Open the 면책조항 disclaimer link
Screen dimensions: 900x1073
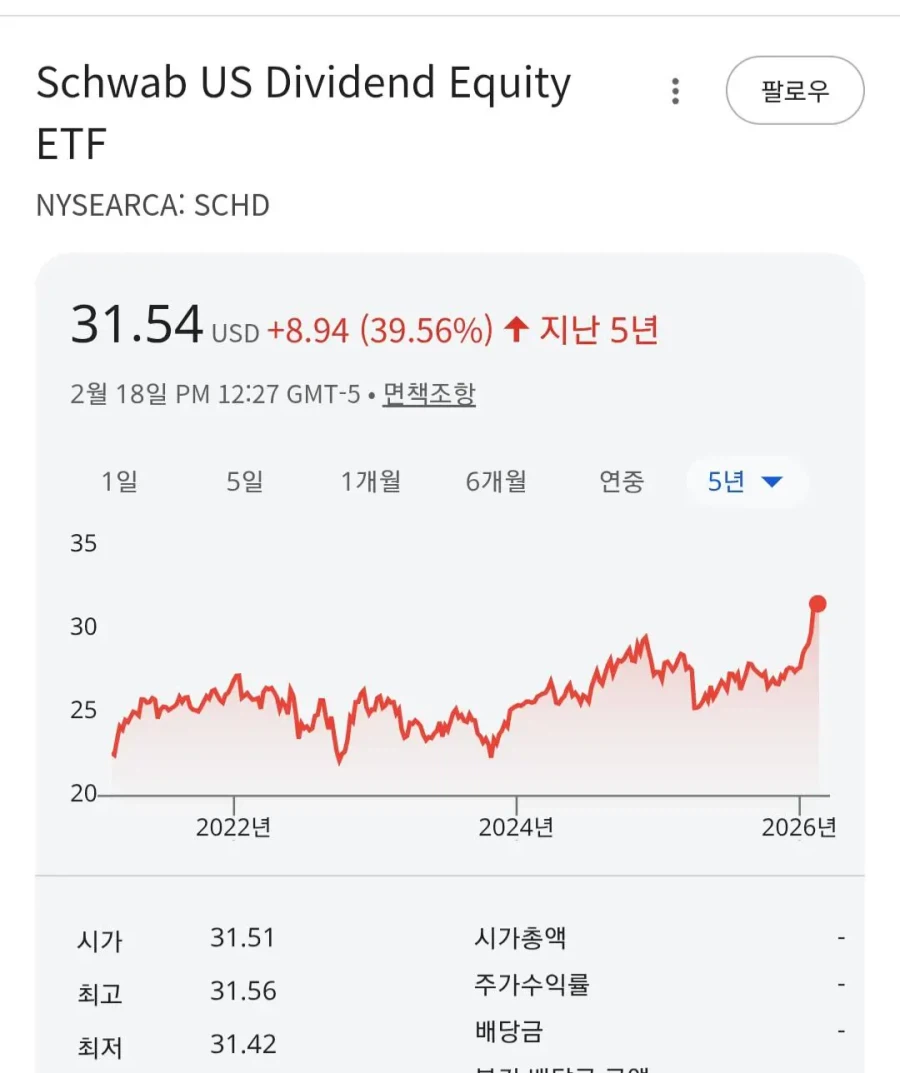[429, 394]
